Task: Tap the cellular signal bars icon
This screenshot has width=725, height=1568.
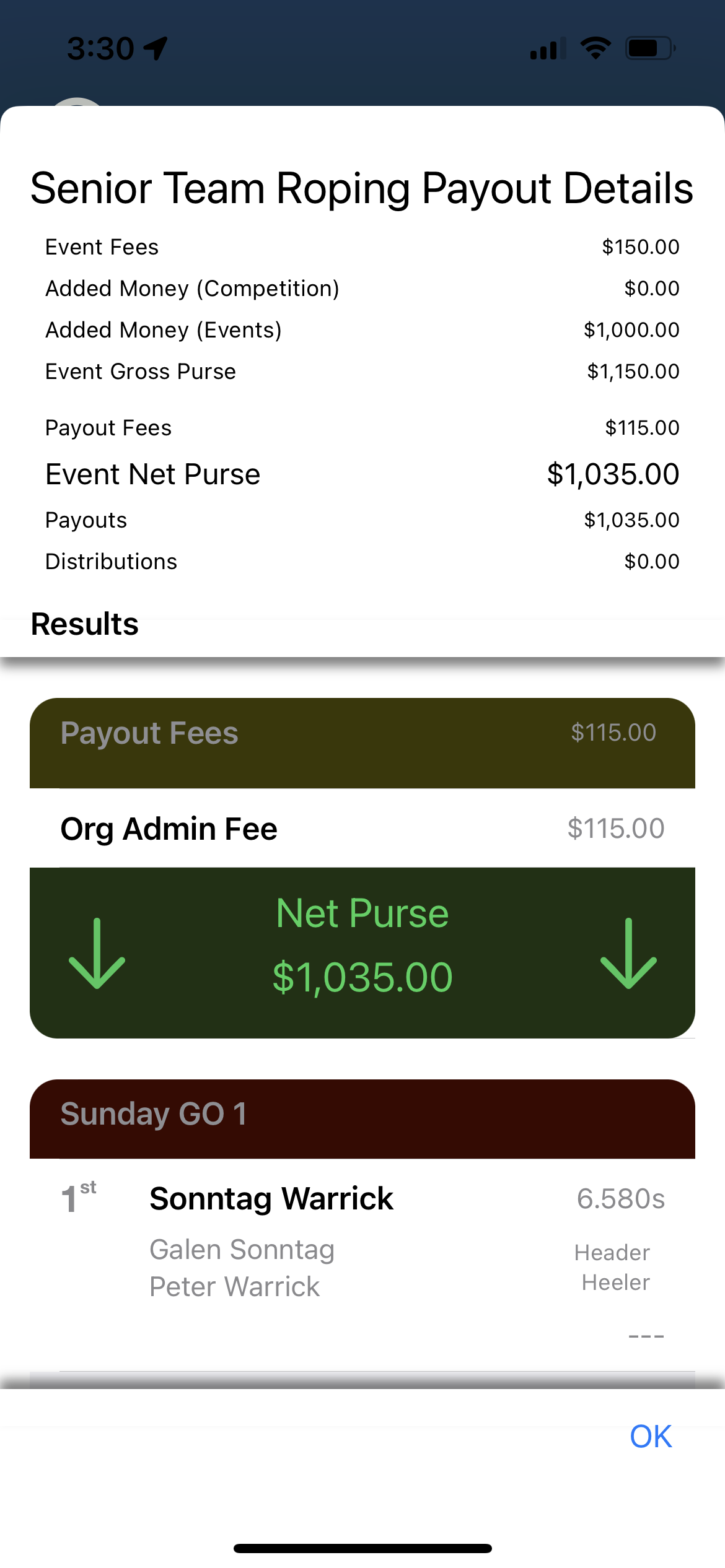Action: (x=548, y=48)
